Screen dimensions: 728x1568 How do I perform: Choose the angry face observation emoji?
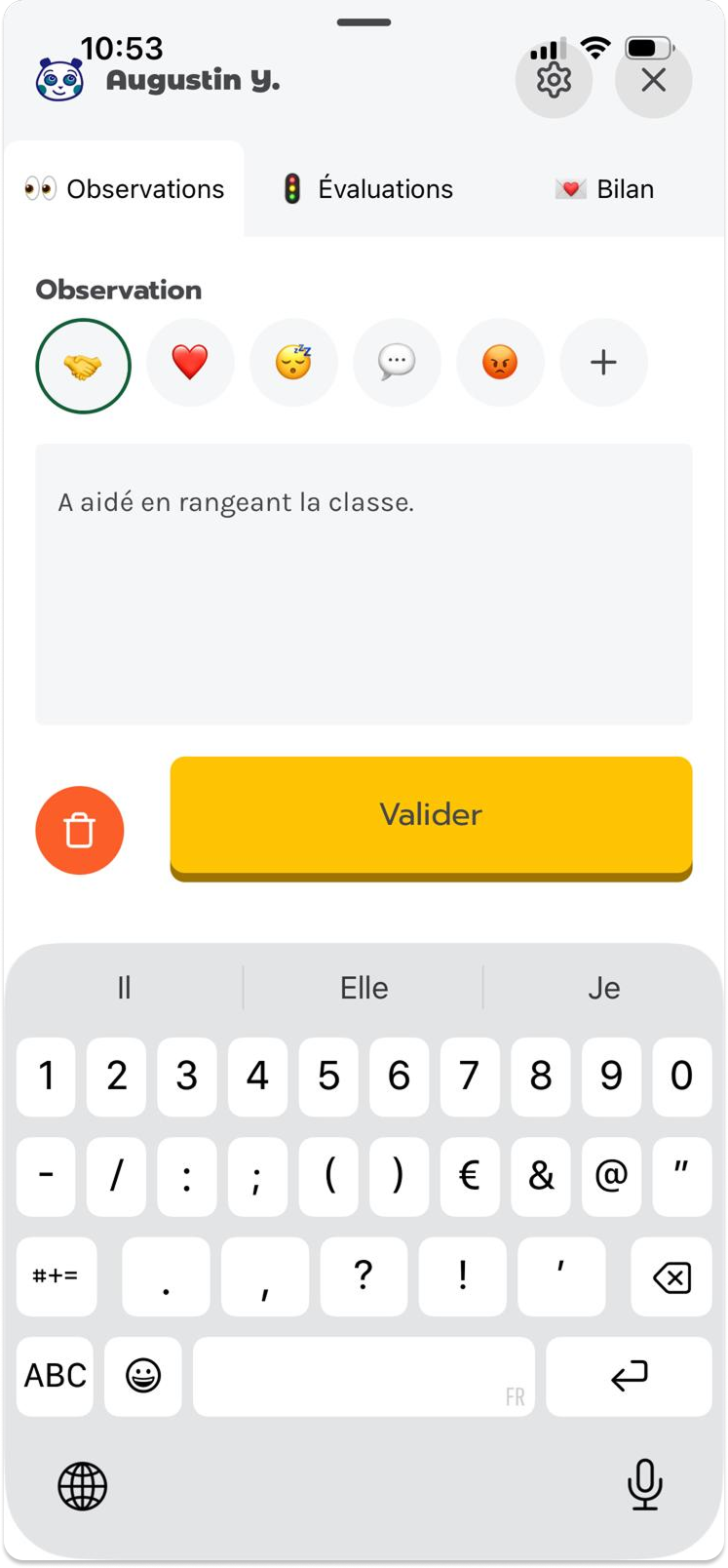click(500, 363)
